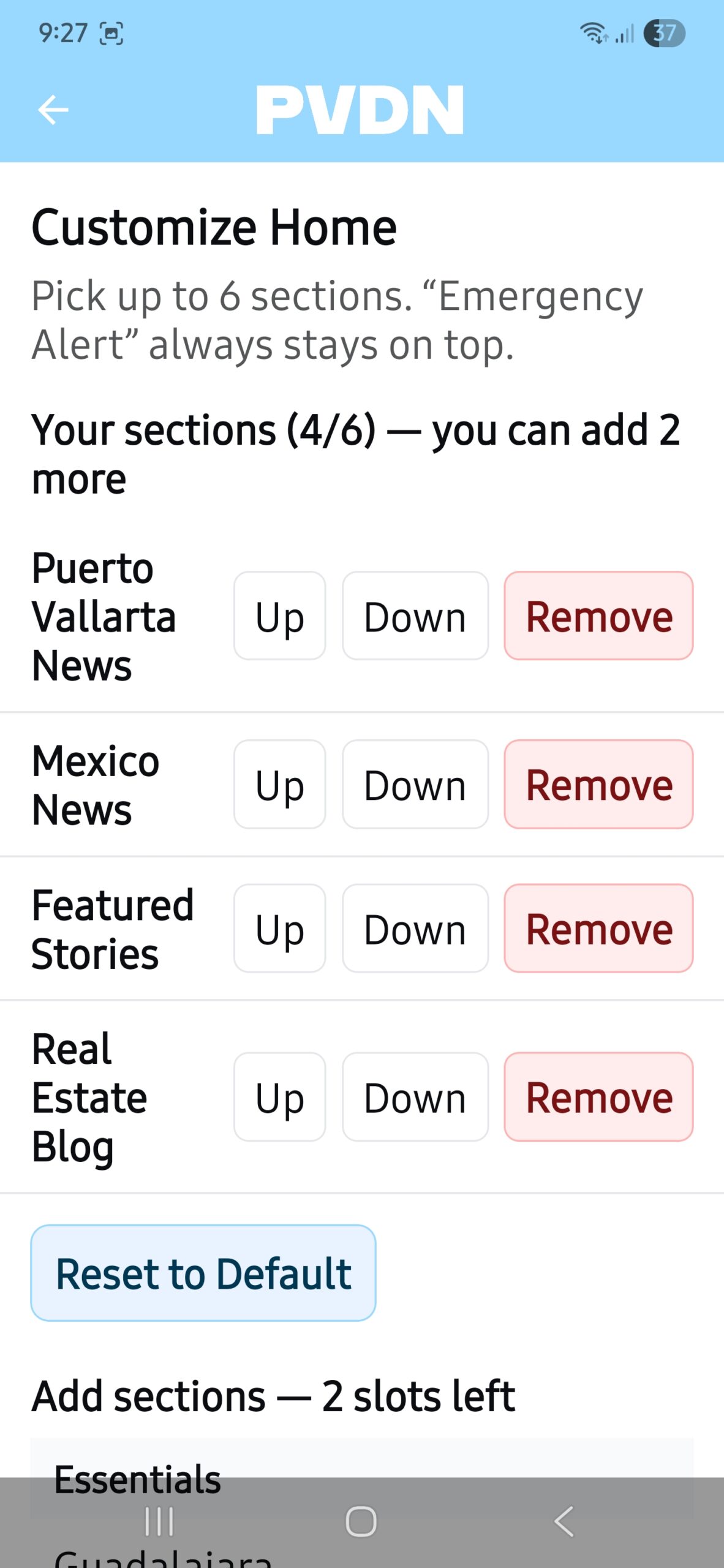Move Mexico News down
This screenshot has width=724, height=1568.
point(415,784)
